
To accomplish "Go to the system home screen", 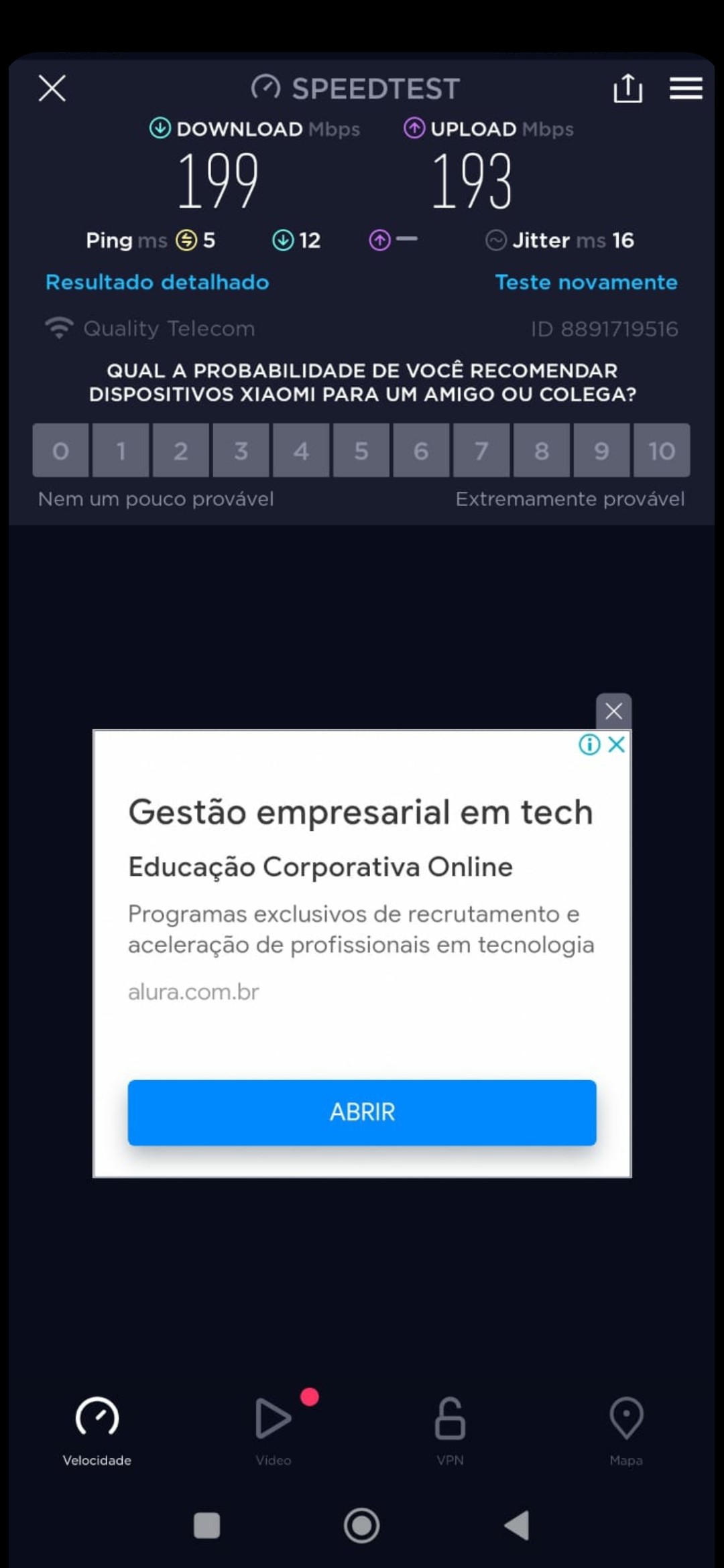I will point(362,1526).
